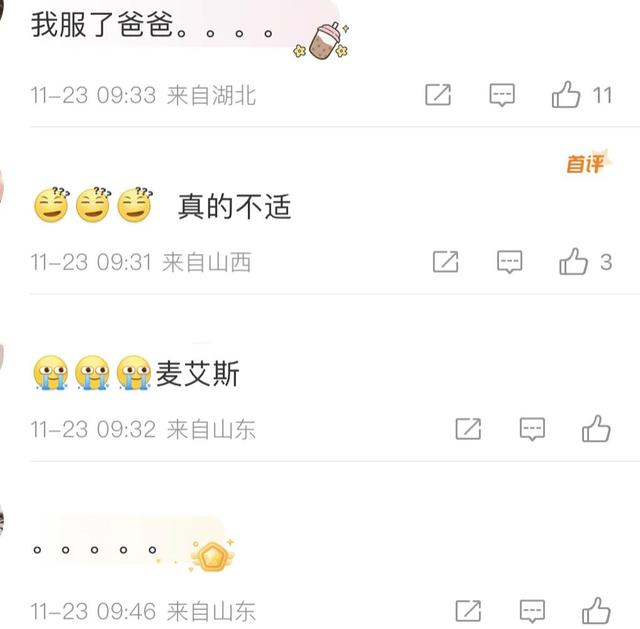Reply to the comment "真的不适"
This screenshot has width=640, height=629.
509,262
